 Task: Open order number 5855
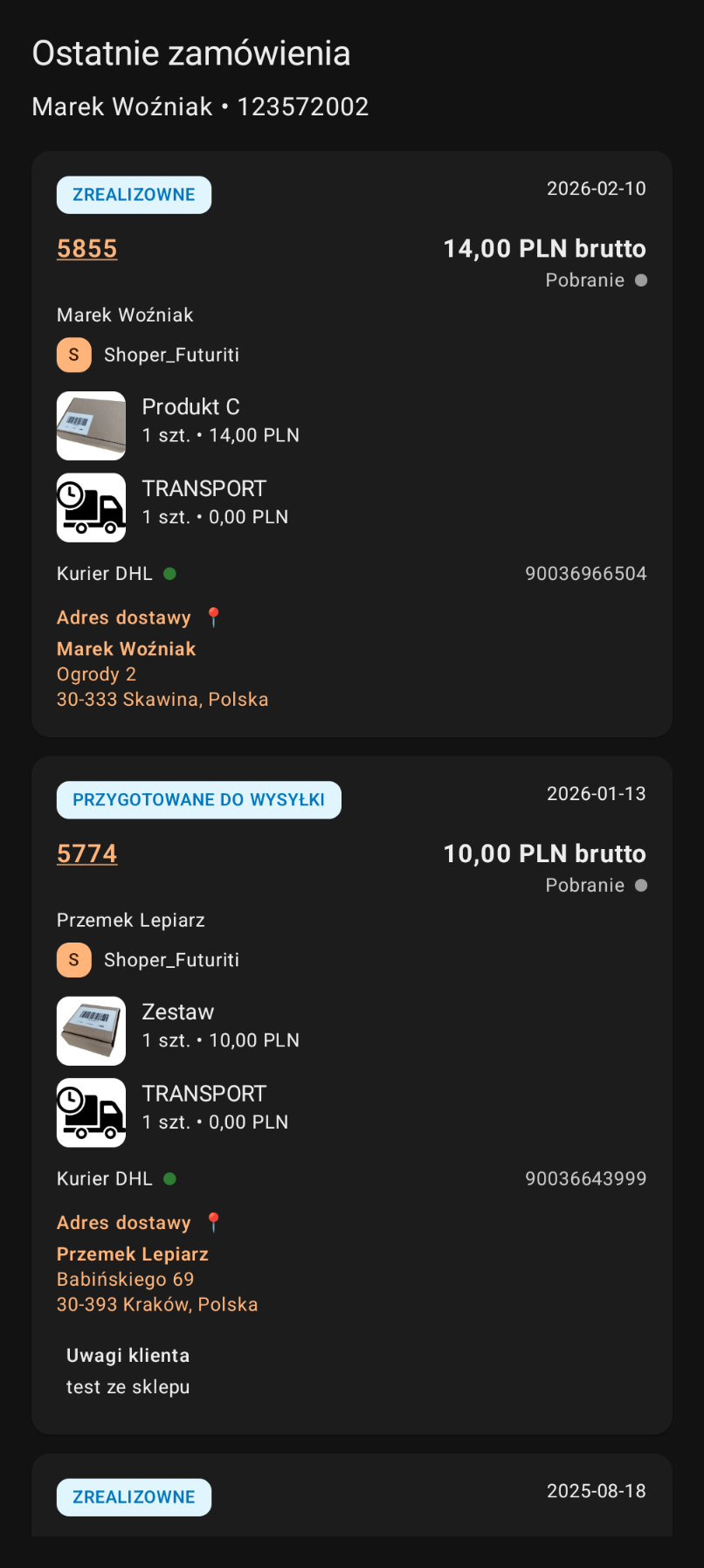(86, 249)
